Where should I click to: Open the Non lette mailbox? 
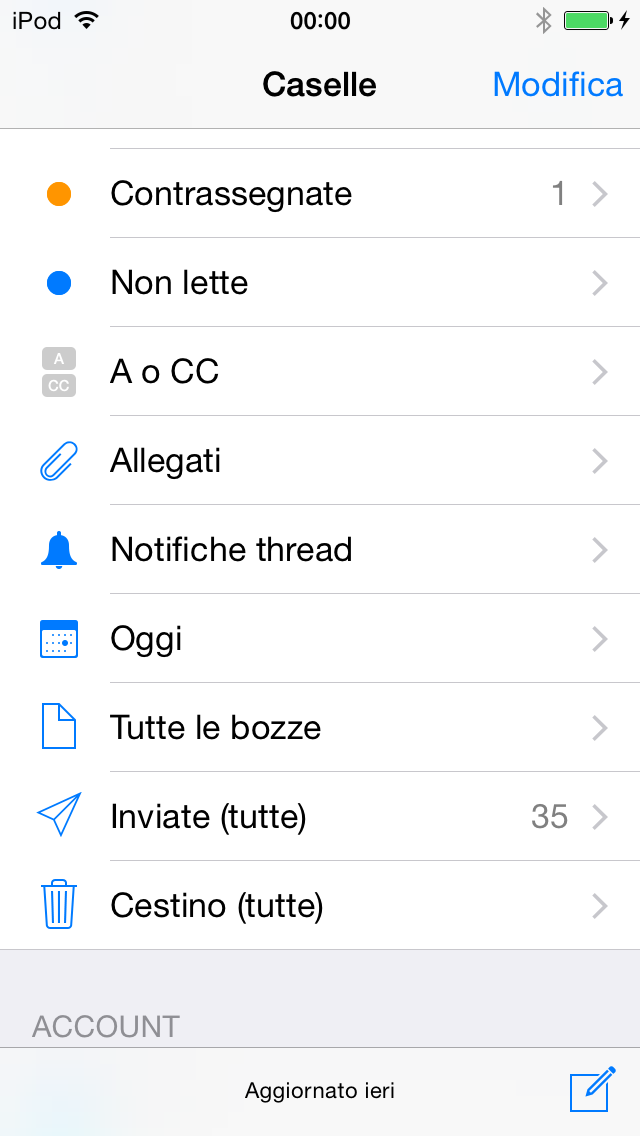click(320, 283)
